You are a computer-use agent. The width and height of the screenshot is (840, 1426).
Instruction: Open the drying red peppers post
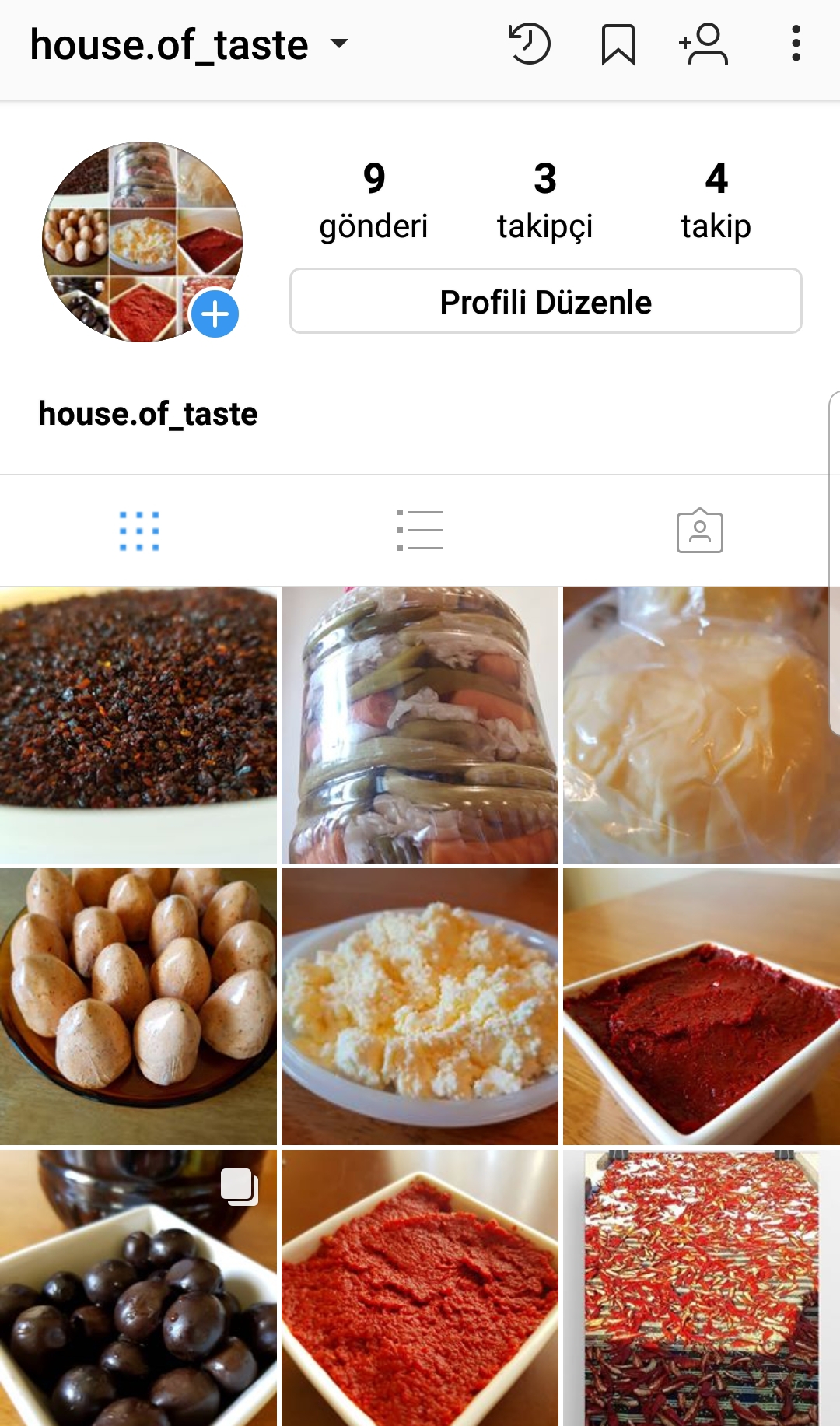pos(701,1288)
